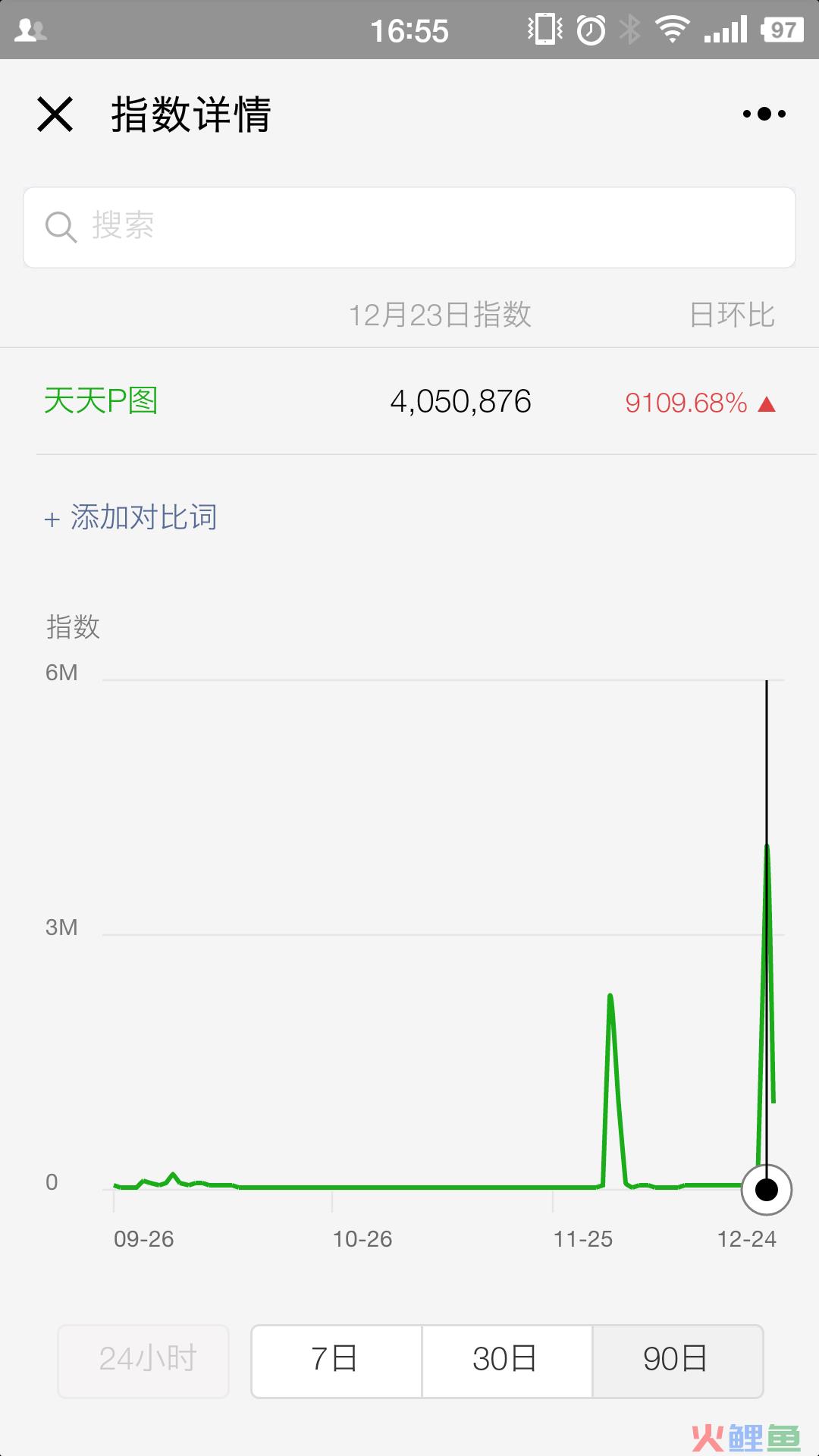Tap the 搜索 search box
819x1456 pixels.
409,227
